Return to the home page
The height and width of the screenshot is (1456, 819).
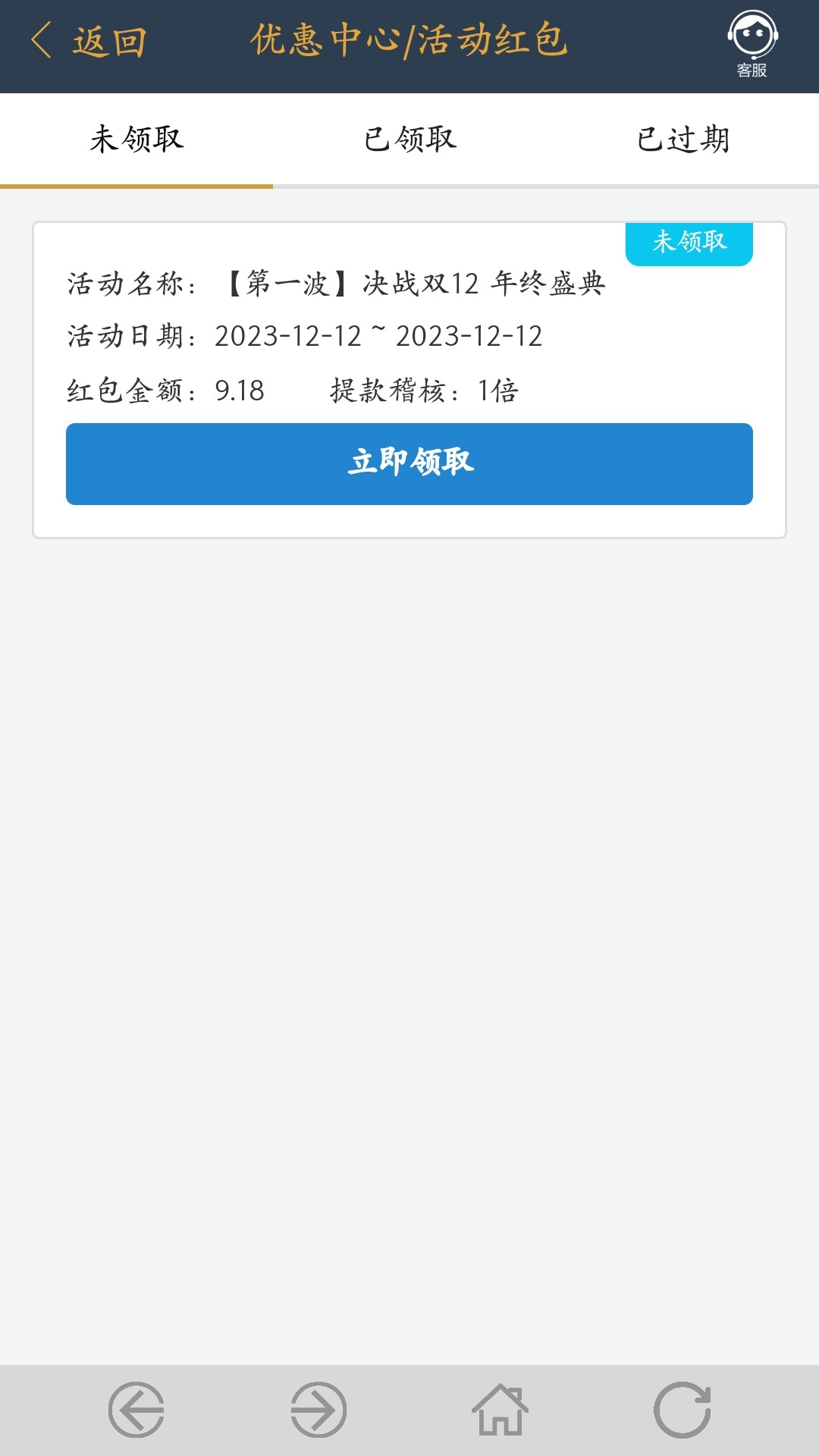pos(500,1410)
